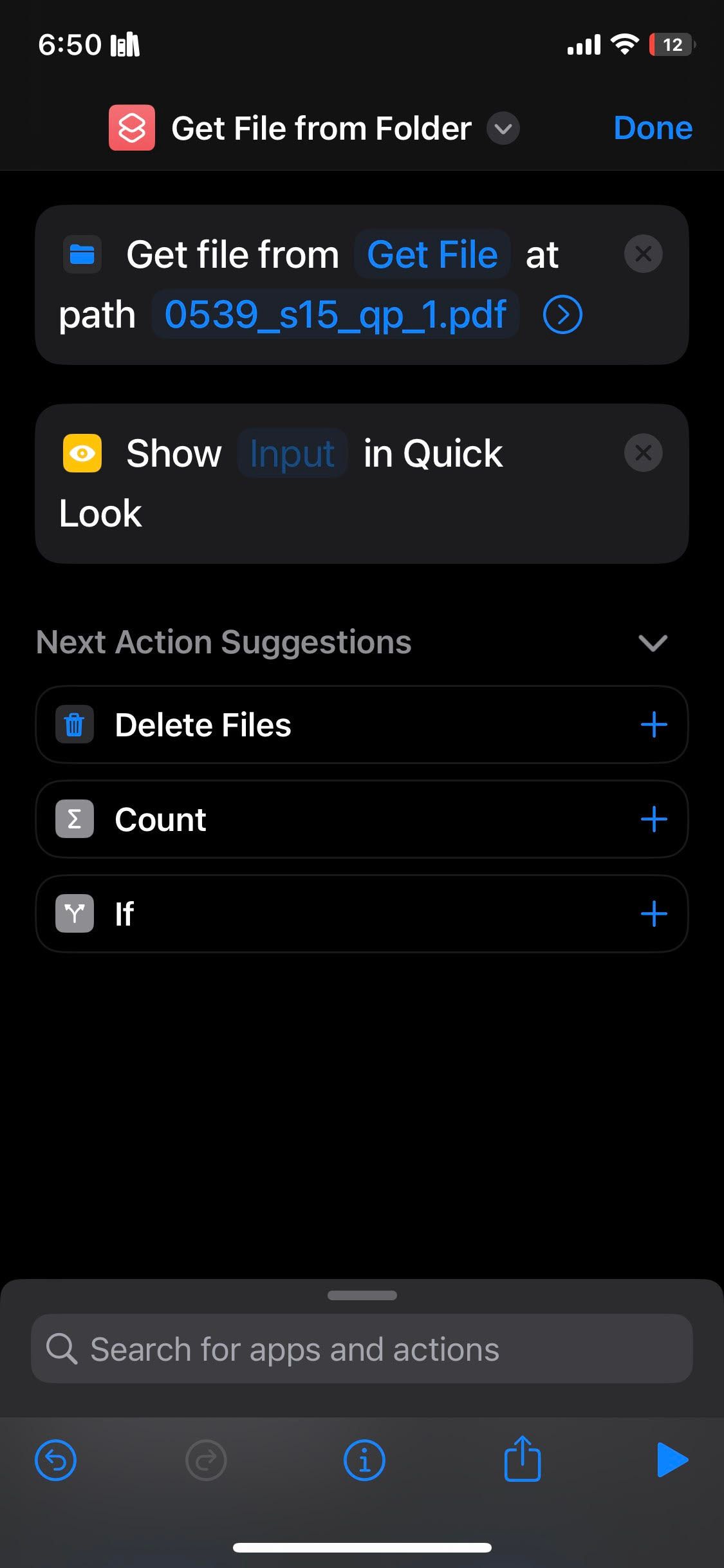Undo the last change
Viewport: 724px width, 1568px height.
click(x=56, y=1460)
